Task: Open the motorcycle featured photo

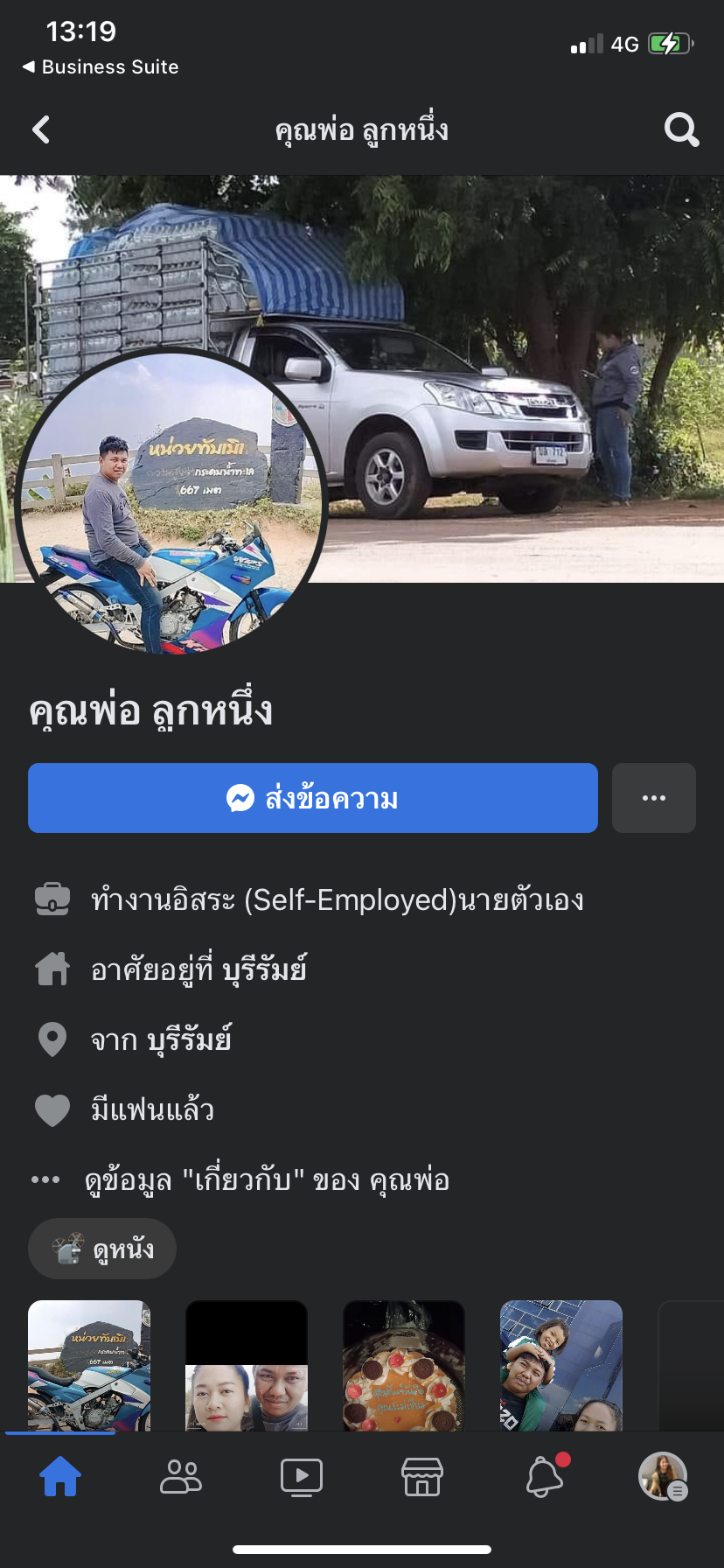Action: (x=89, y=1365)
